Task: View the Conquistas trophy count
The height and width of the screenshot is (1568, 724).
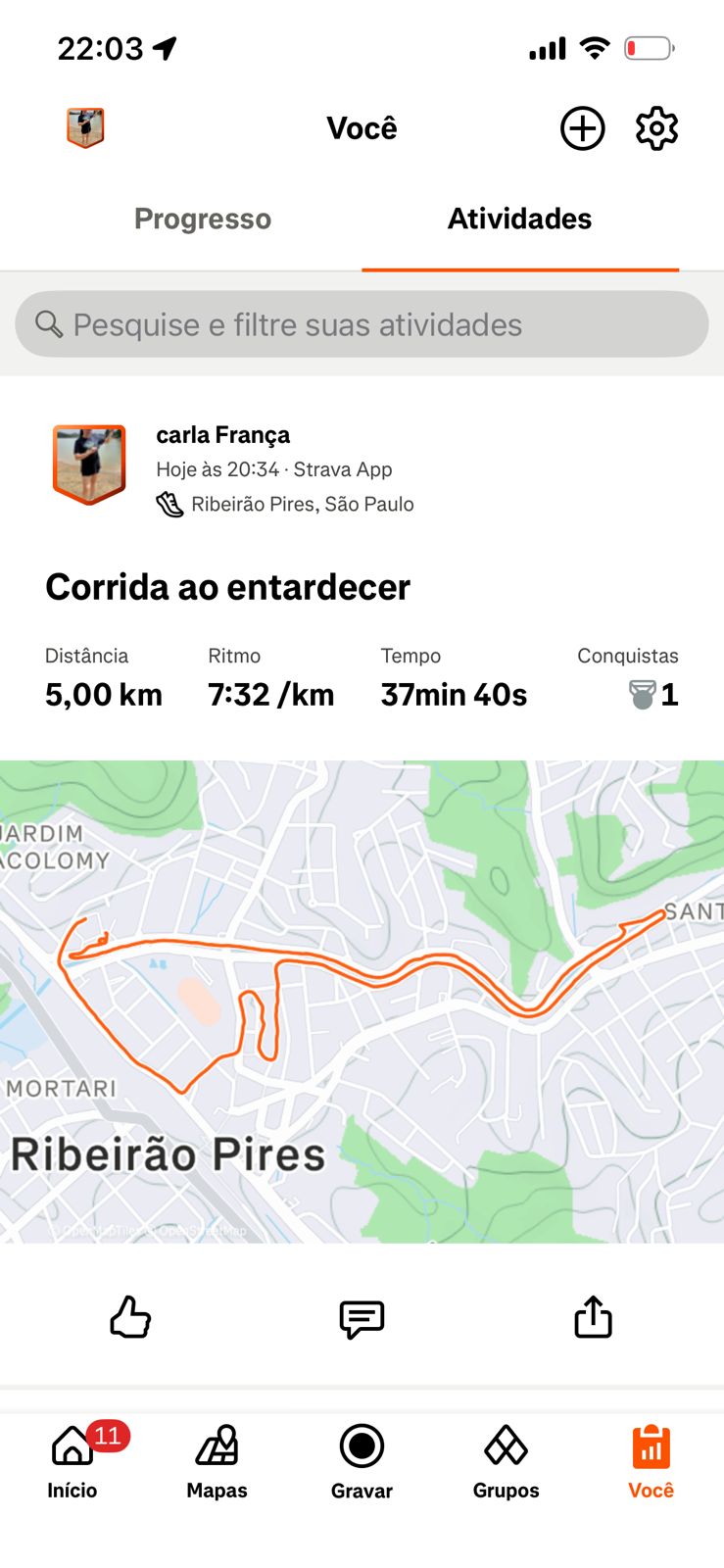Action: 652,694
